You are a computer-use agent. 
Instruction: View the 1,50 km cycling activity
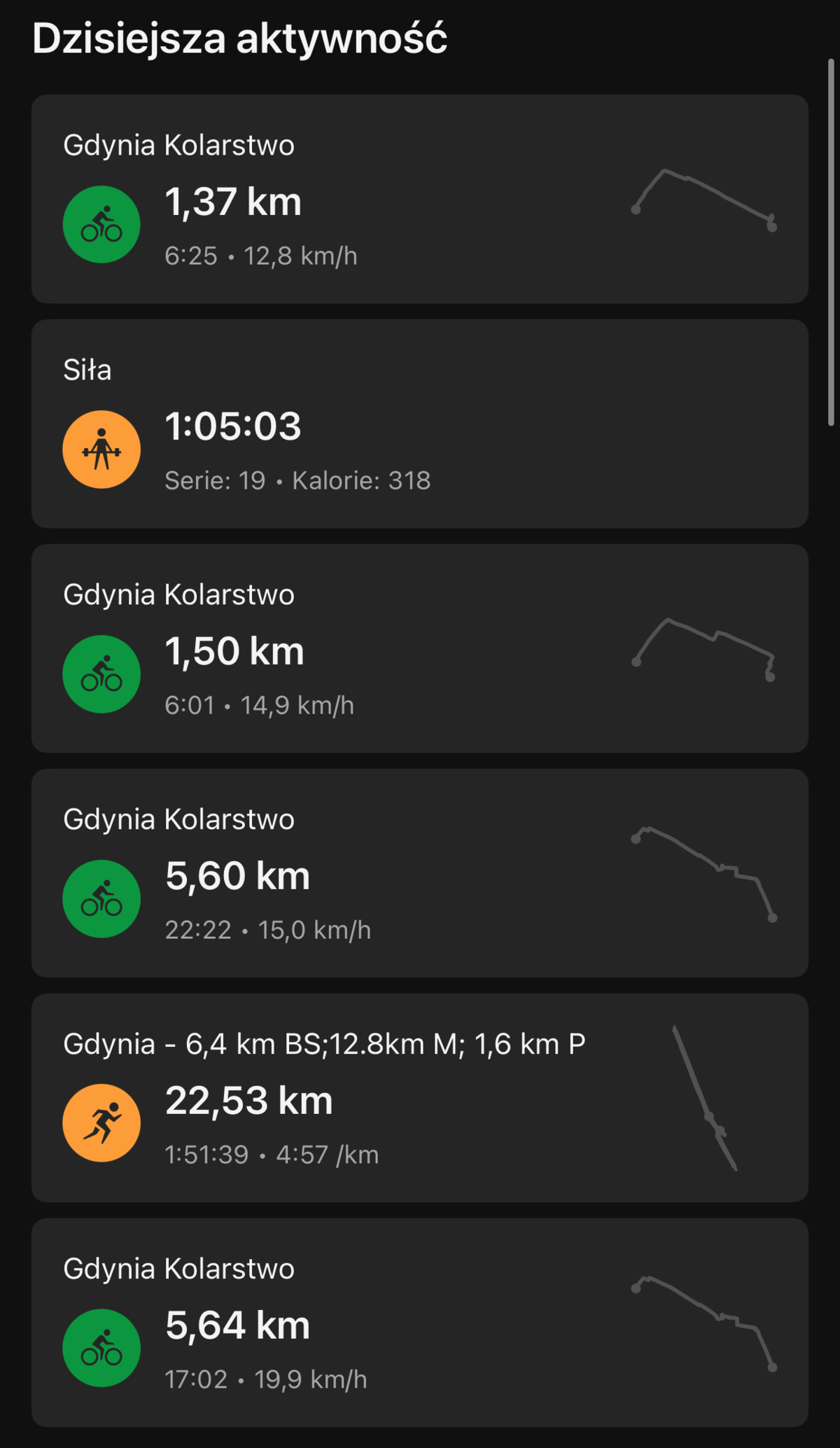click(x=420, y=648)
